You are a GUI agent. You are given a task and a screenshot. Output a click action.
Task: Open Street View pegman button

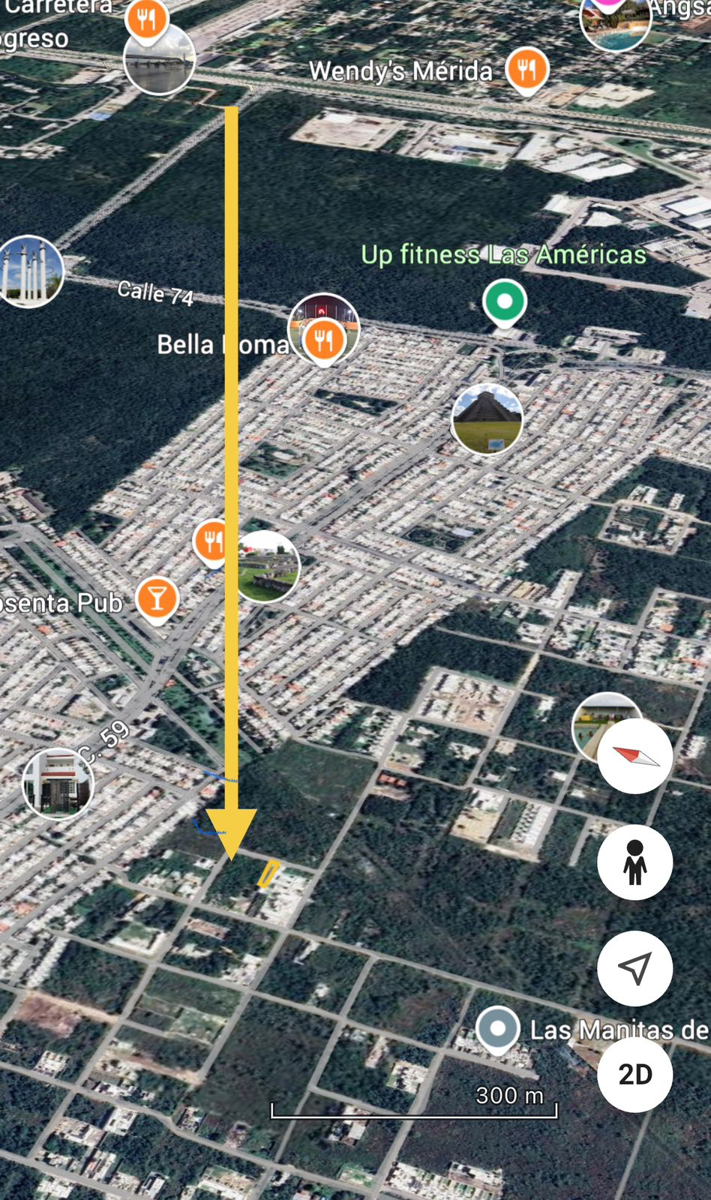click(x=635, y=862)
